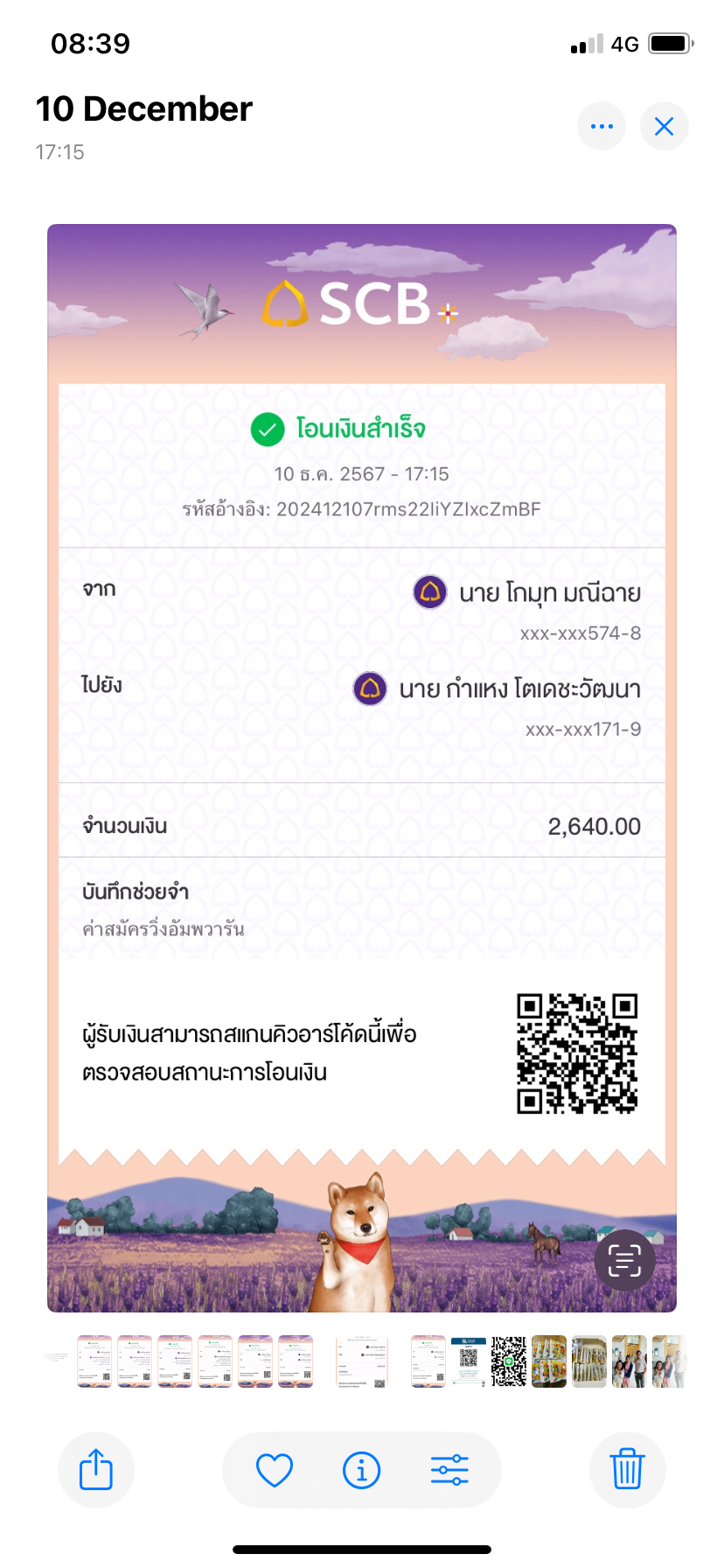Open the QR code thumbnail in the filmstrip
This screenshot has width=724, height=1568.
click(509, 1361)
